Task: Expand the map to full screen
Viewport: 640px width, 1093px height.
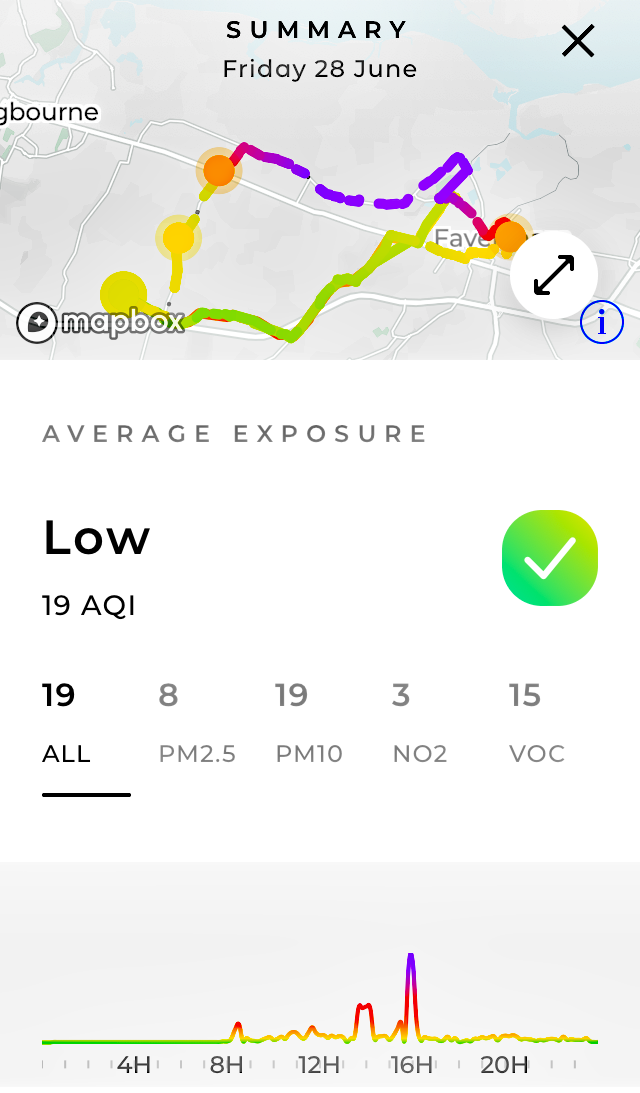Action: pos(554,275)
